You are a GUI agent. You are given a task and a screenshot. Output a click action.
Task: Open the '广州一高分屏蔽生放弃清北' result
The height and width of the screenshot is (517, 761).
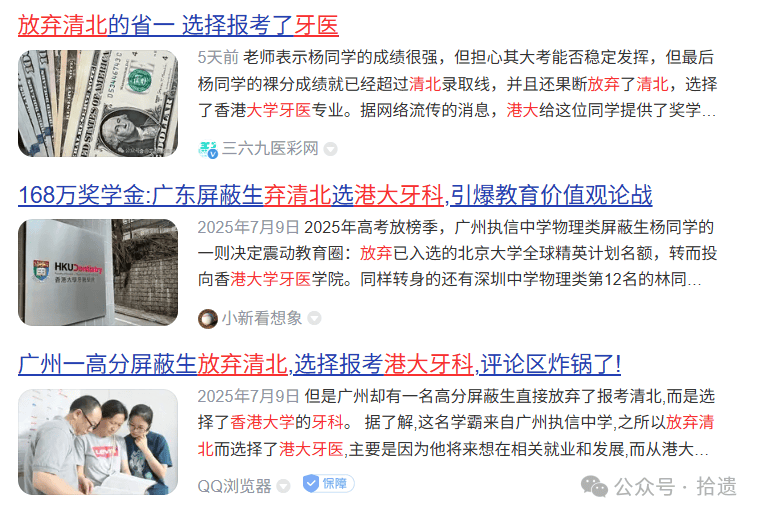pyautogui.click(x=319, y=362)
